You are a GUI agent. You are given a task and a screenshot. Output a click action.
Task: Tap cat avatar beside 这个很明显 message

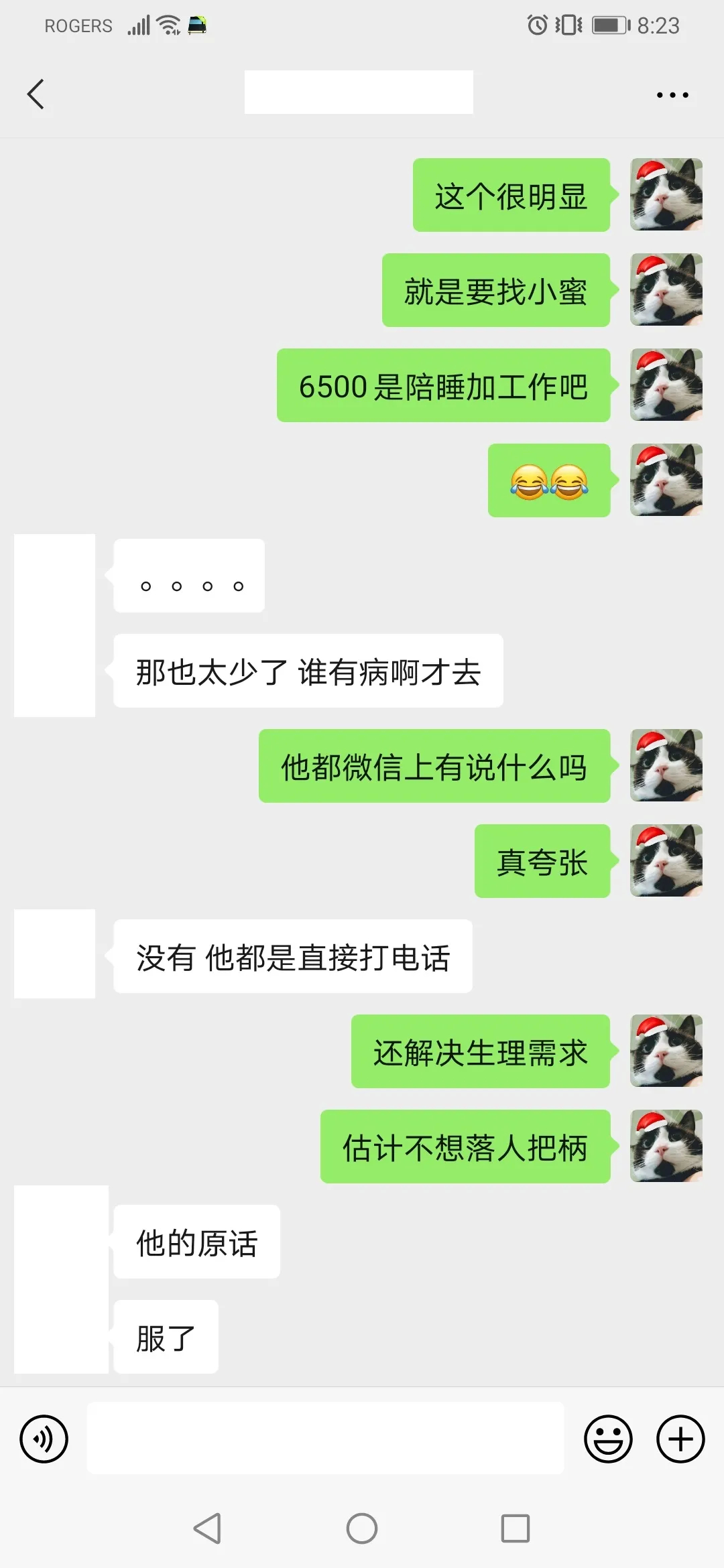point(666,194)
